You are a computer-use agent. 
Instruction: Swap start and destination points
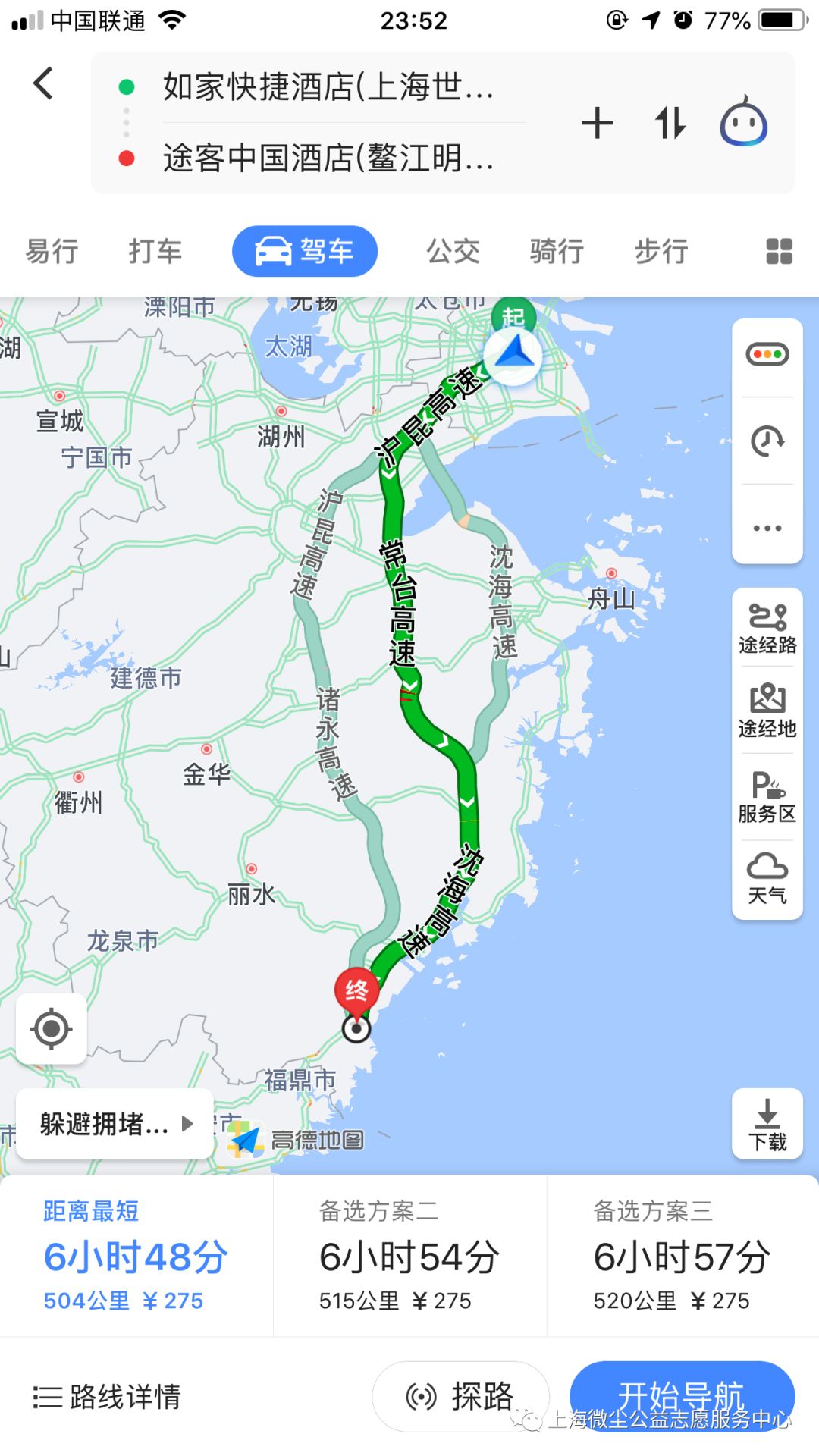click(x=670, y=124)
